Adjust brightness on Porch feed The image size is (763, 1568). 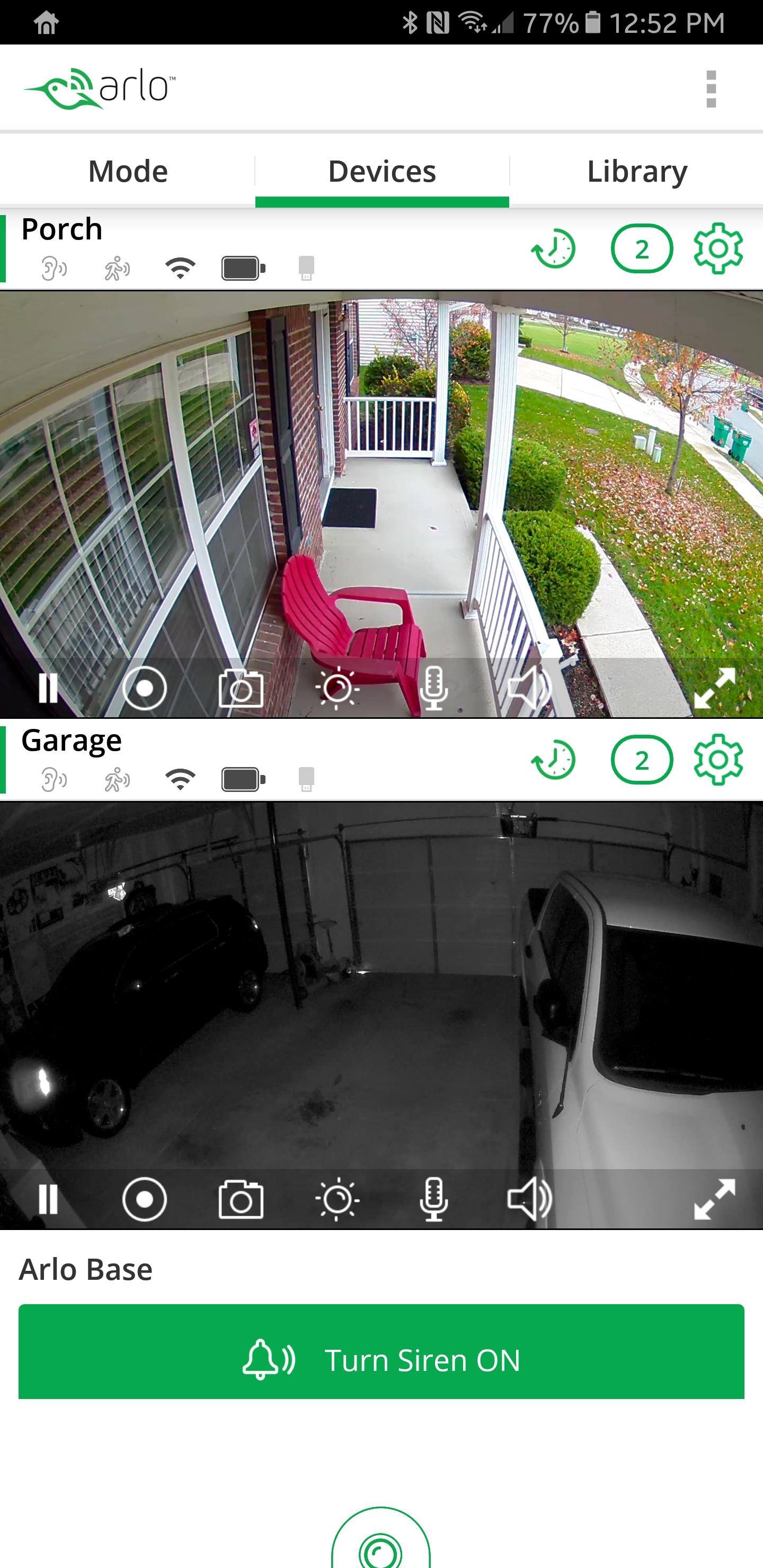[x=338, y=688]
